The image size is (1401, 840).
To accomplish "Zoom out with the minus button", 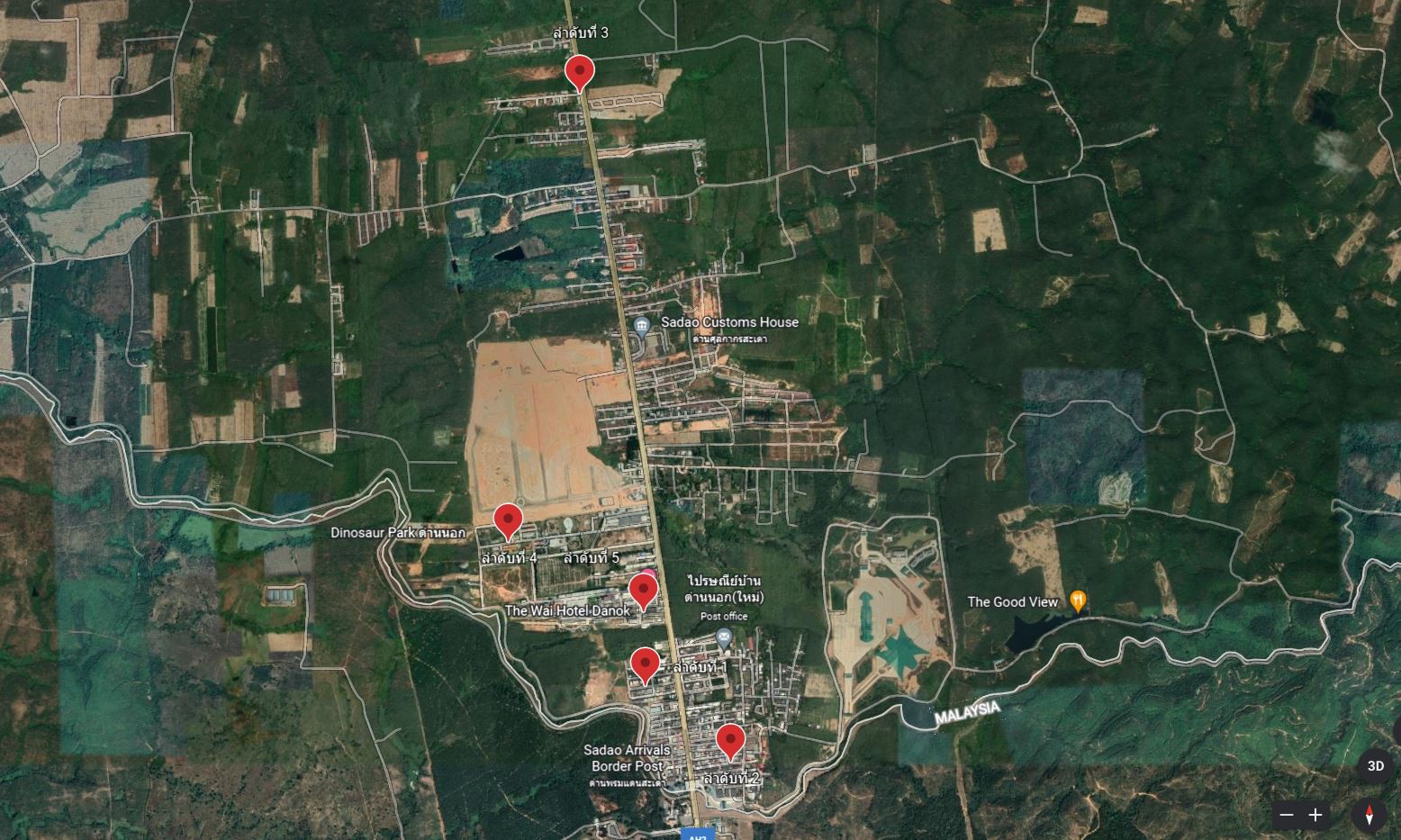I will [1287, 815].
